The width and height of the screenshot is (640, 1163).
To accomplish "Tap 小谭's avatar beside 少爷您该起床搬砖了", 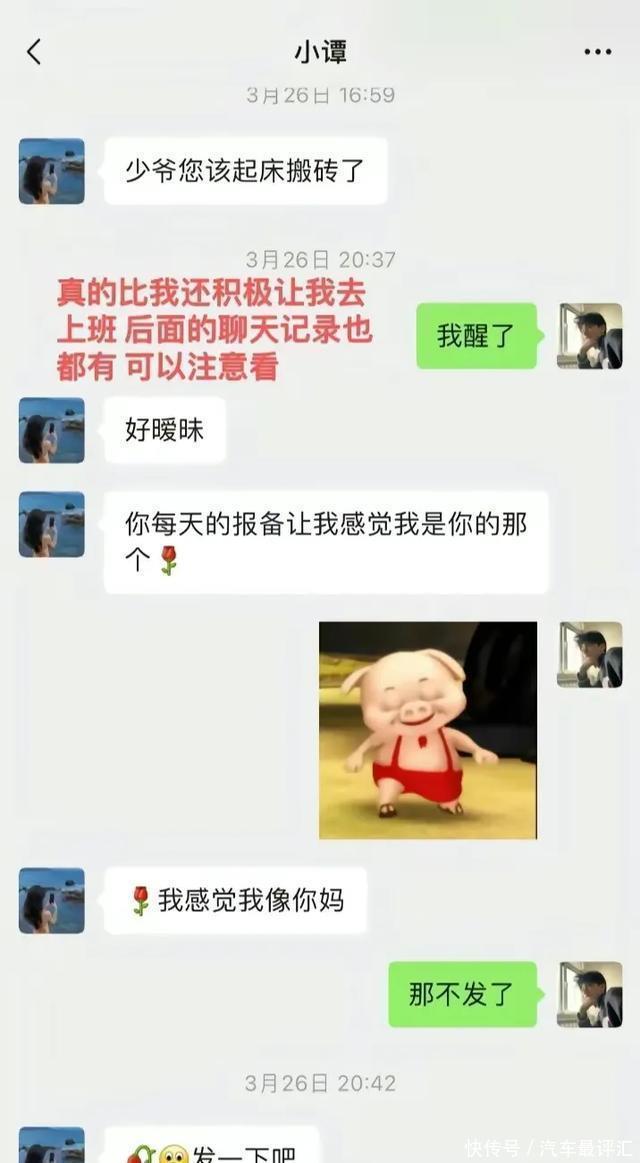I will pyautogui.click(x=52, y=171).
